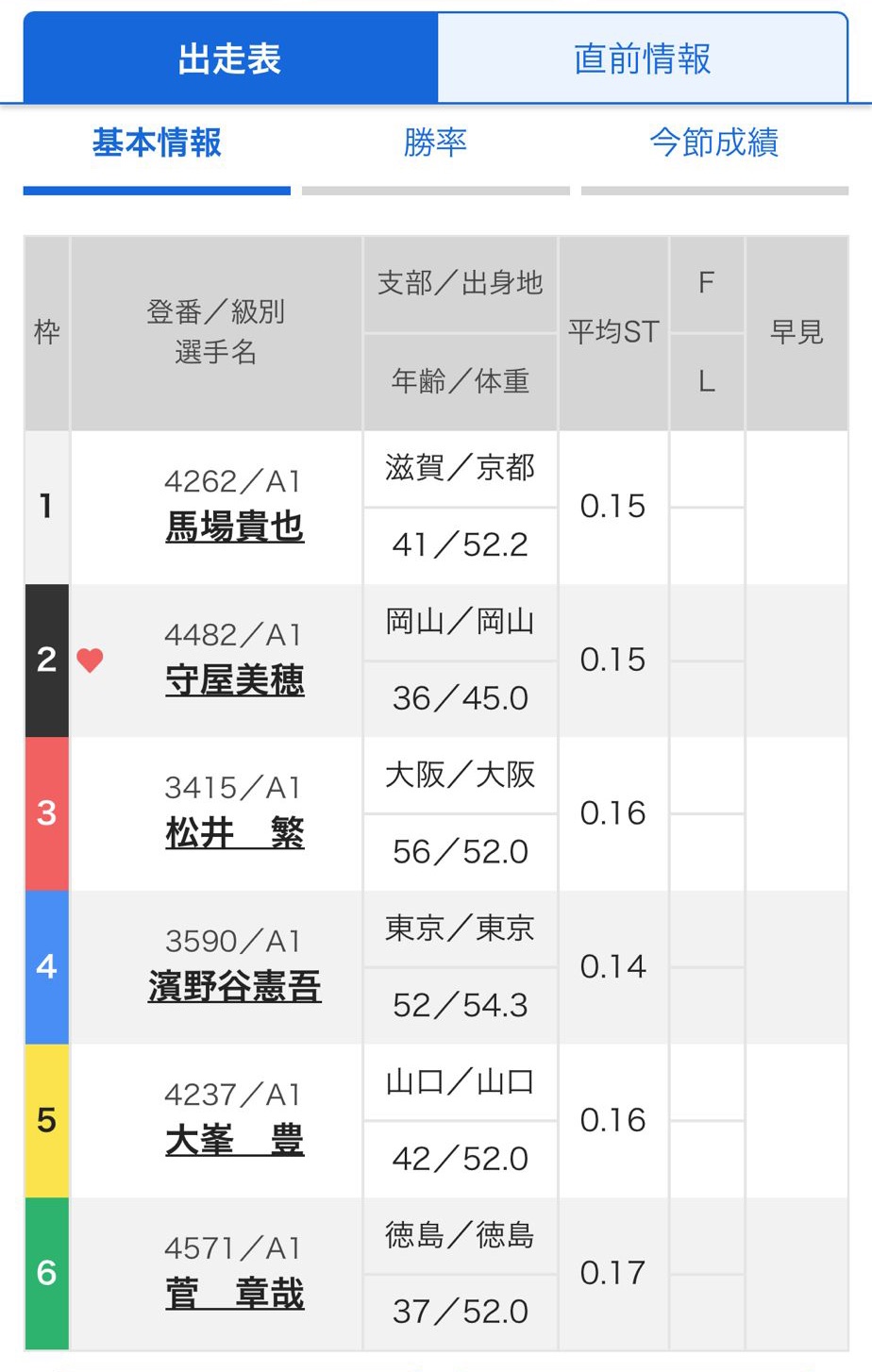
Task: Open racer profile for 馬場貴也
Action: (x=235, y=527)
